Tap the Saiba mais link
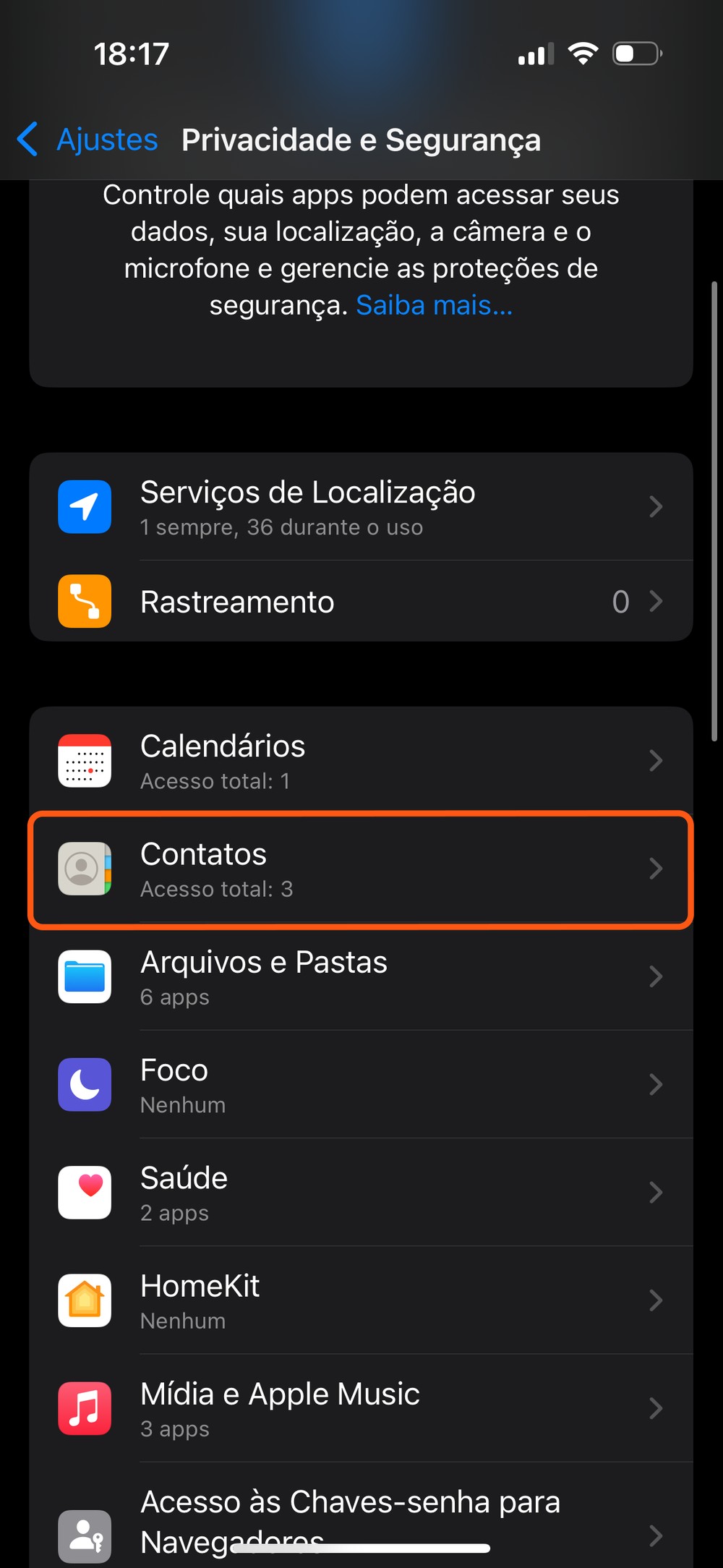Image resolution: width=723 pixels, height=1568 pixels. click(x=434, y=305)
